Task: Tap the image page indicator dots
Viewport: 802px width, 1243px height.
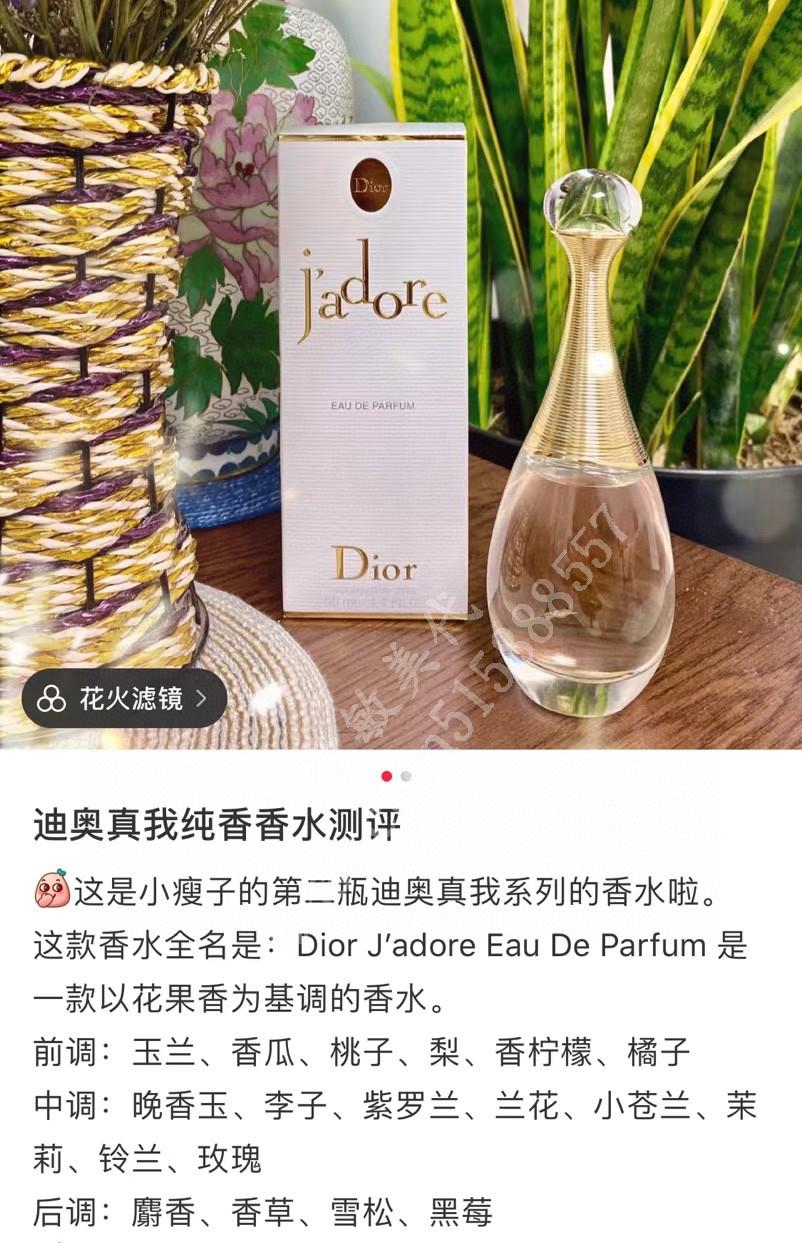Action: click(x=396, y=776)
